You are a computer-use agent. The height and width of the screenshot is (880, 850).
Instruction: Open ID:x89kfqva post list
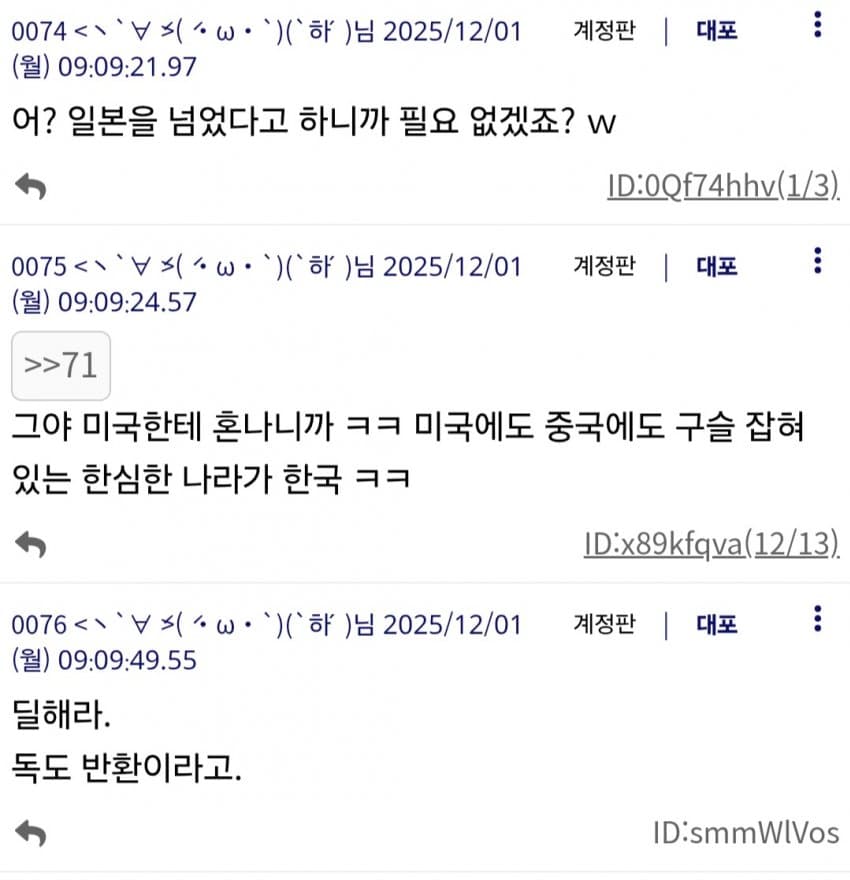point(711,544)
